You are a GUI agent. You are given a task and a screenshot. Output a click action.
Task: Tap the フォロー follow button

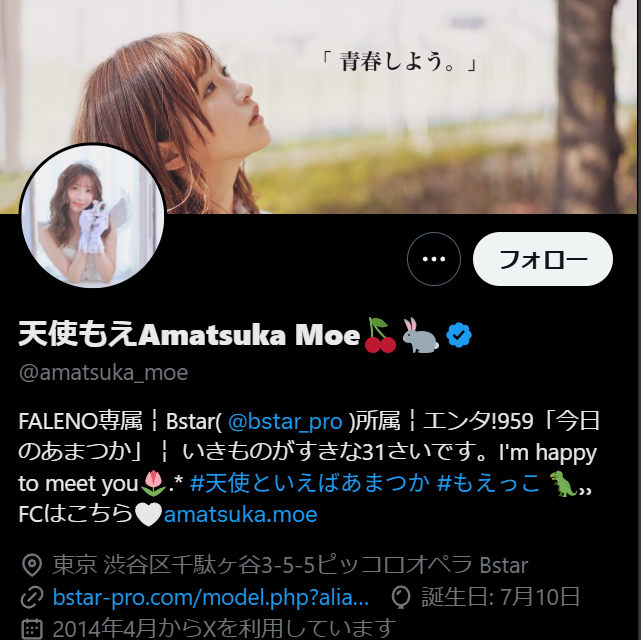click(541, 259)
